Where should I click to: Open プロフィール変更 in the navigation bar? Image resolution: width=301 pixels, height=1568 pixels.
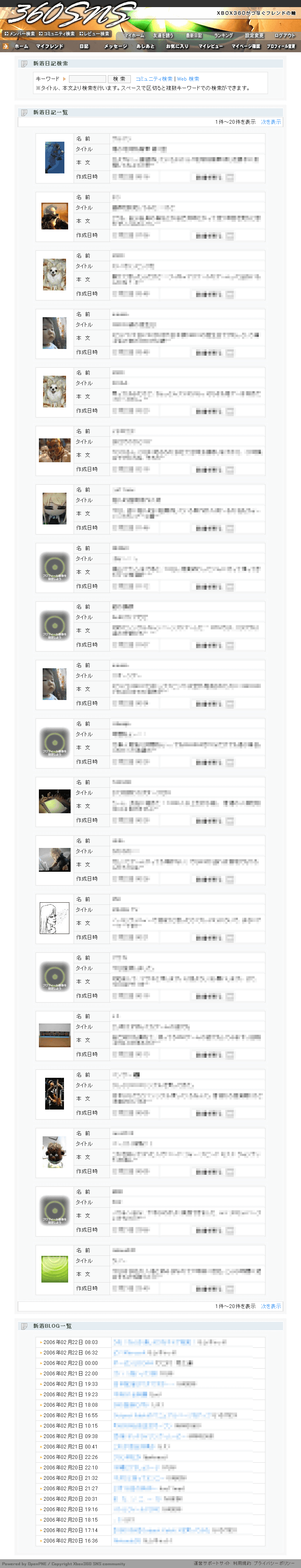(x=281, y=46)
